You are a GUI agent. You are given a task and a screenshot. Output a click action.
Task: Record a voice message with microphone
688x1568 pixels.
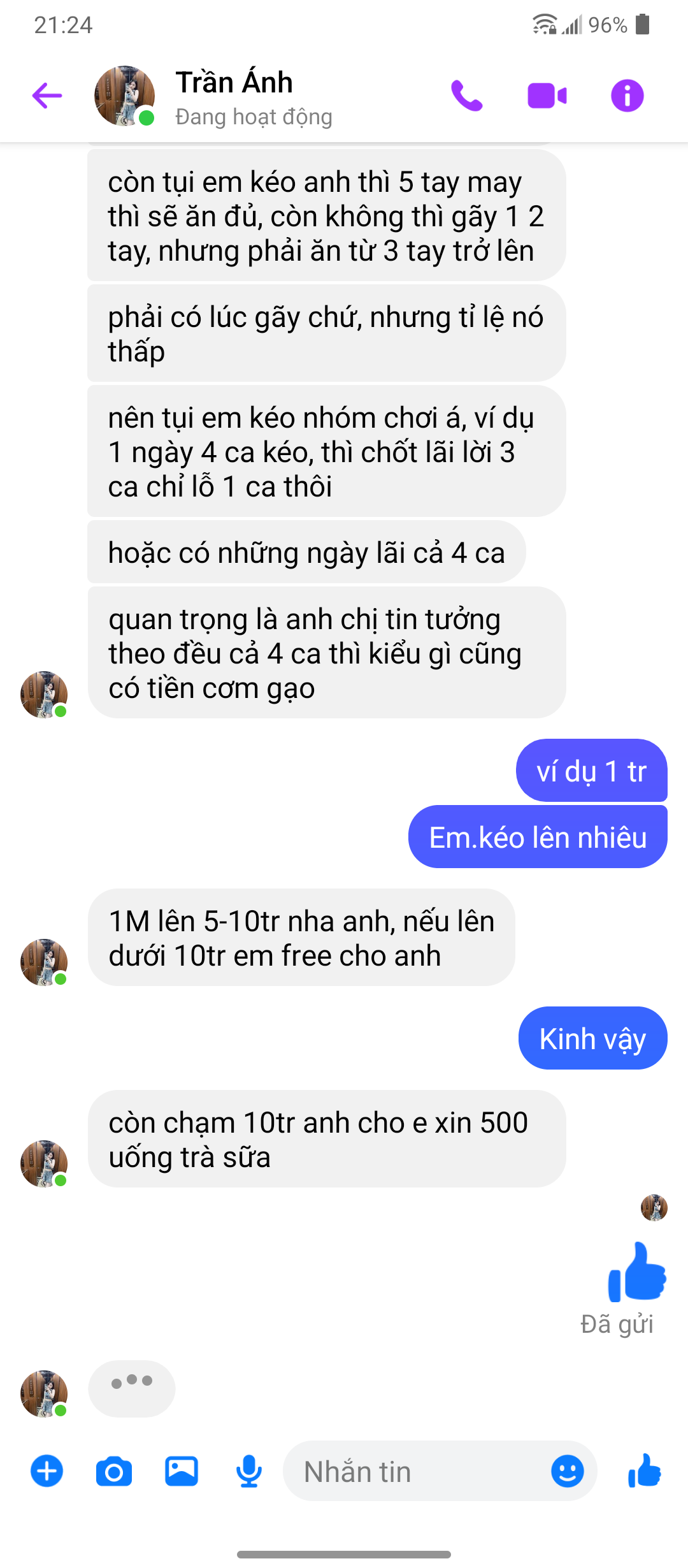pyautogui.click(x=249, y=1471)
